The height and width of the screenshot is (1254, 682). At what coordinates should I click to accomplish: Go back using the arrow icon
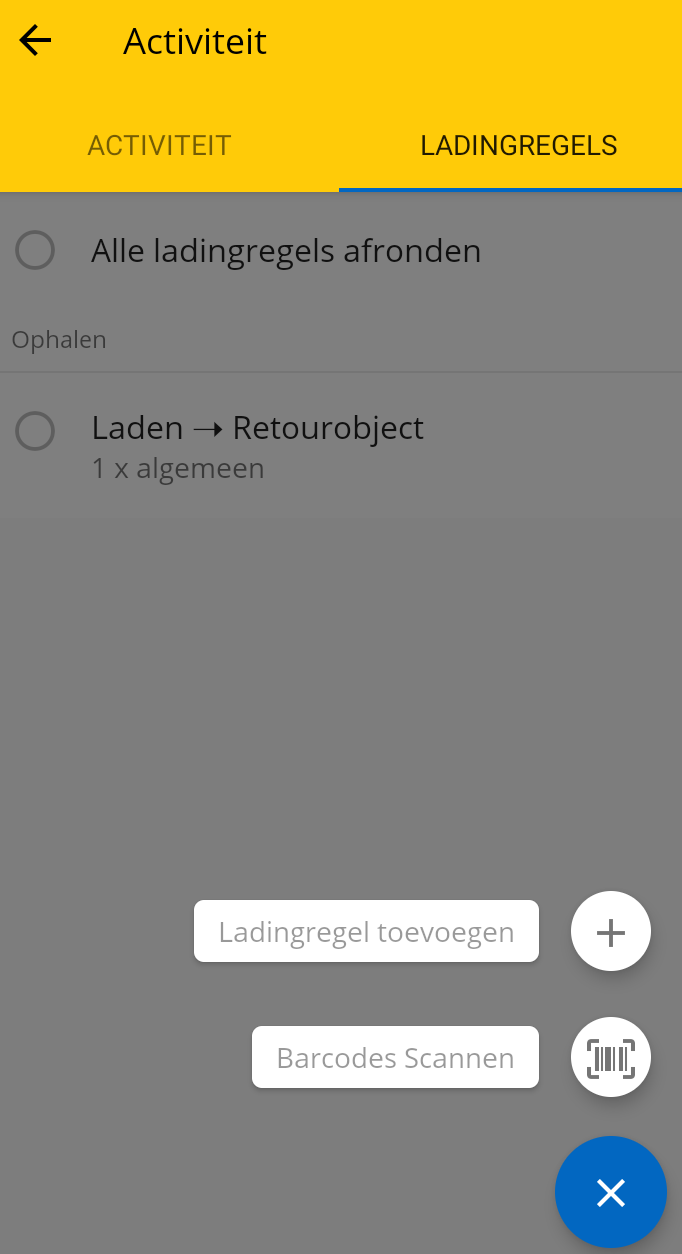point(35,41)
